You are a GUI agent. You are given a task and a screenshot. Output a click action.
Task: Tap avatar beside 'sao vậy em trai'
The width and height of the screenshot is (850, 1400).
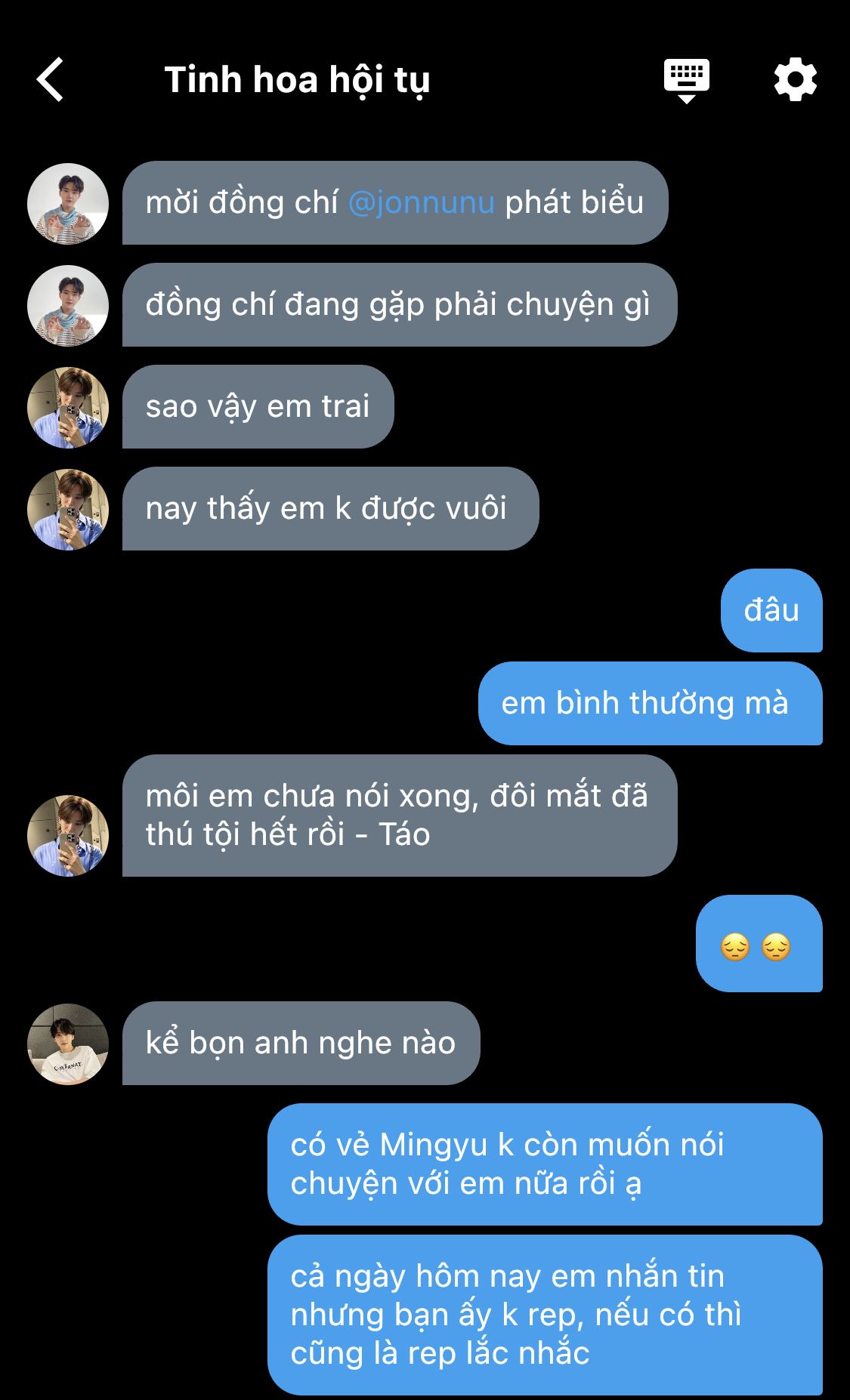(x=68, y=408)
